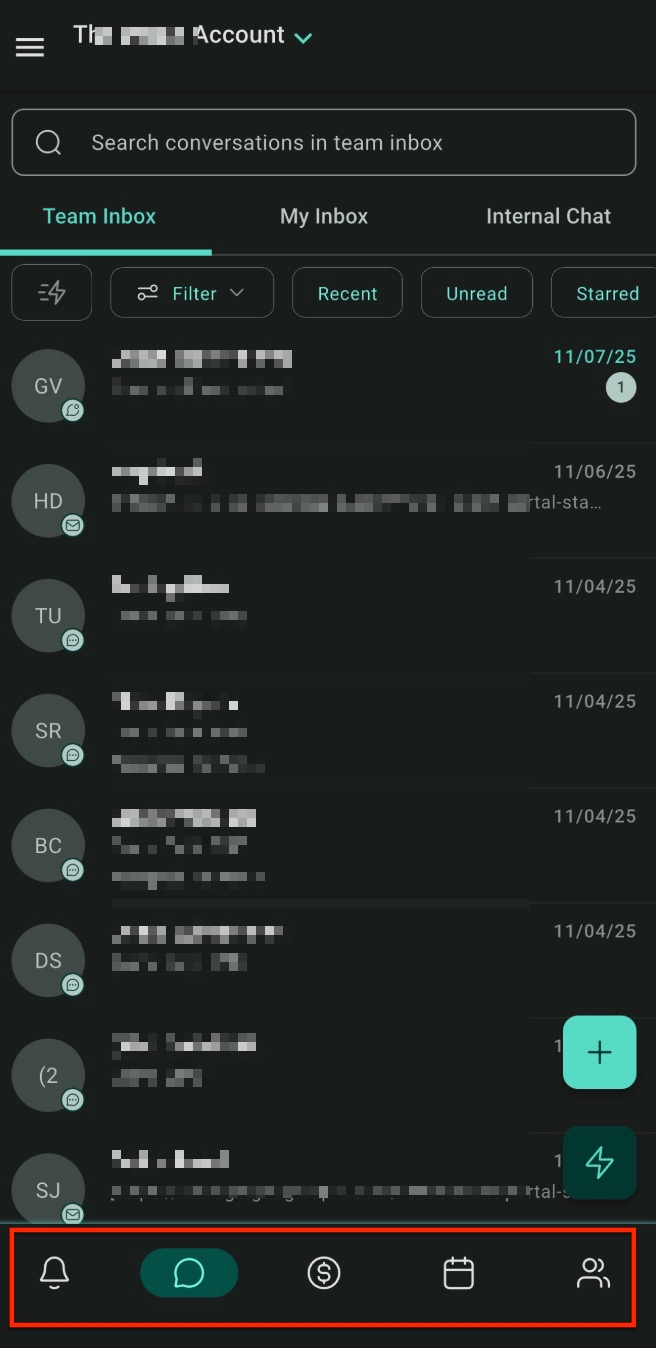Viewport: 656px width, 1348px height.
Task: Open the quick sort lightning icon
Action: pyautogui.click(x=52, y=293)
